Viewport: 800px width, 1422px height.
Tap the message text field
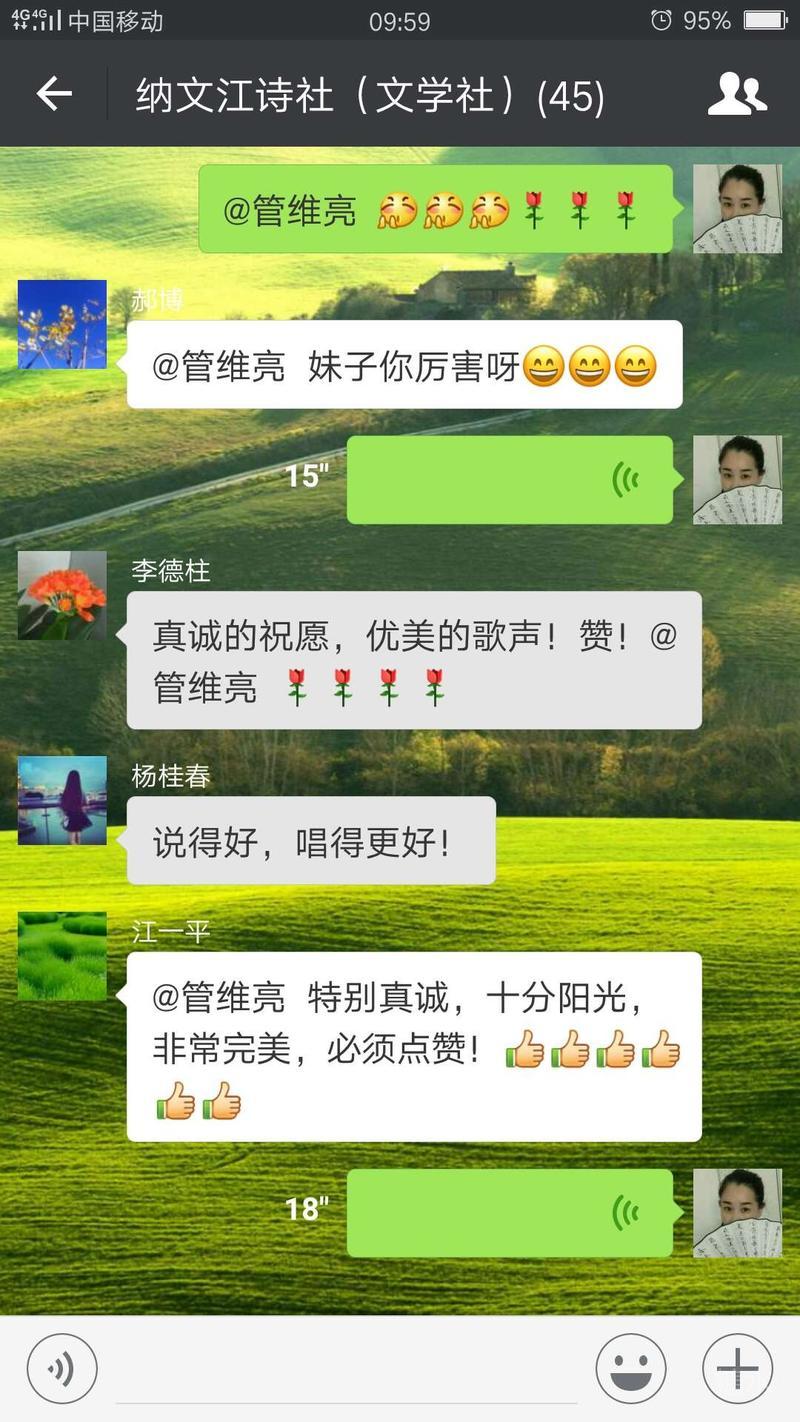tap(345, 1369)
